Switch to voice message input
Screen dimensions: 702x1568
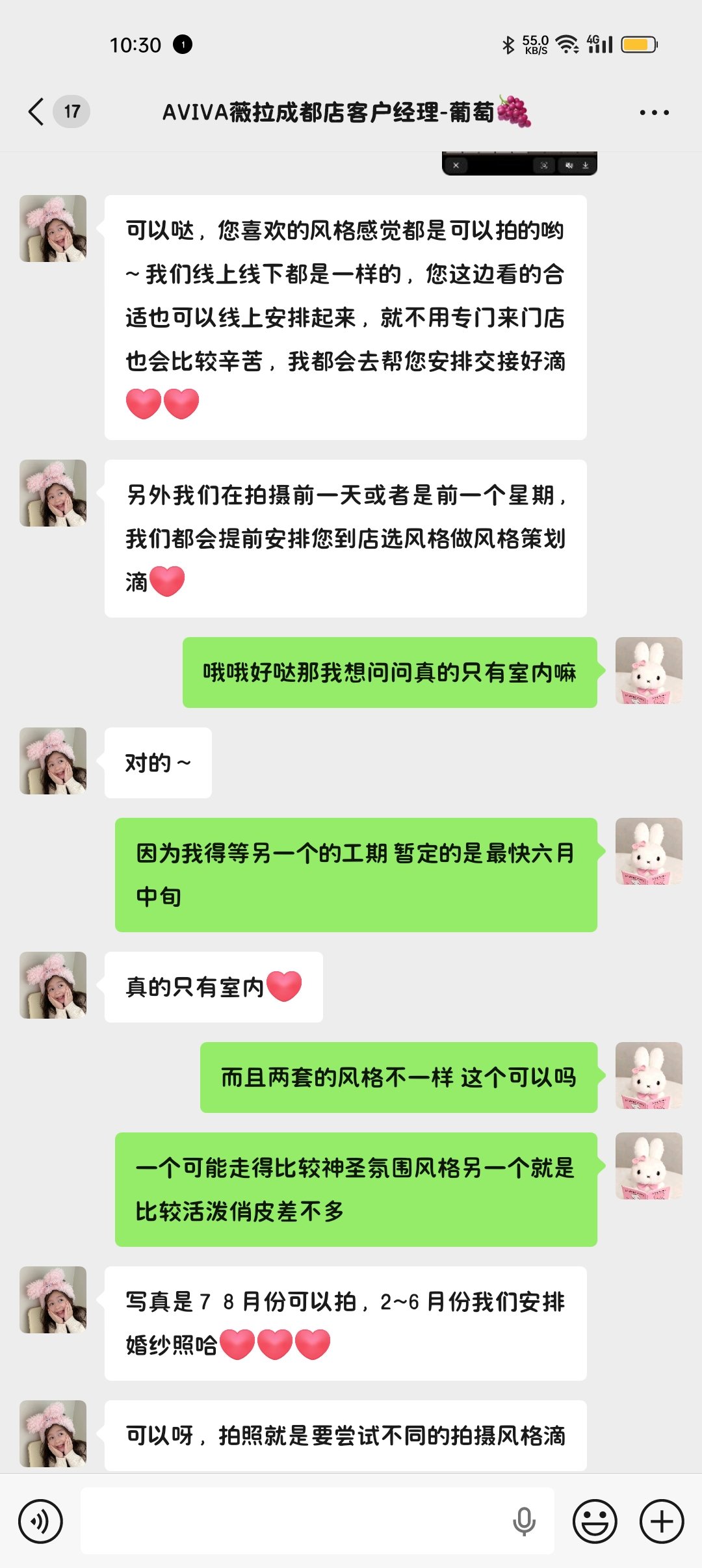click(x=40, y=1521)
